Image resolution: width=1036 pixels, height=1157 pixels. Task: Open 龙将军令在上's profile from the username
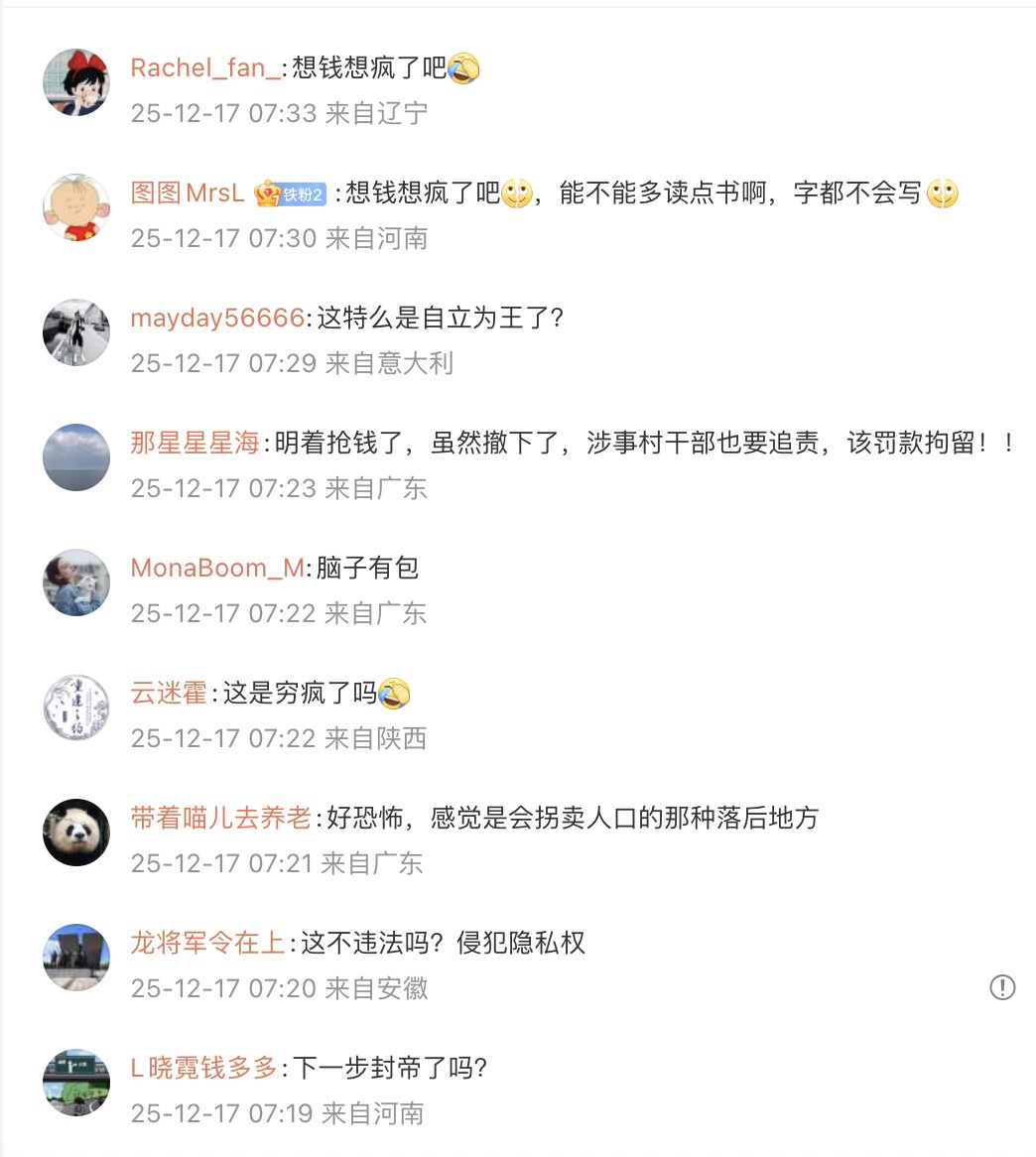click(207, 944)
